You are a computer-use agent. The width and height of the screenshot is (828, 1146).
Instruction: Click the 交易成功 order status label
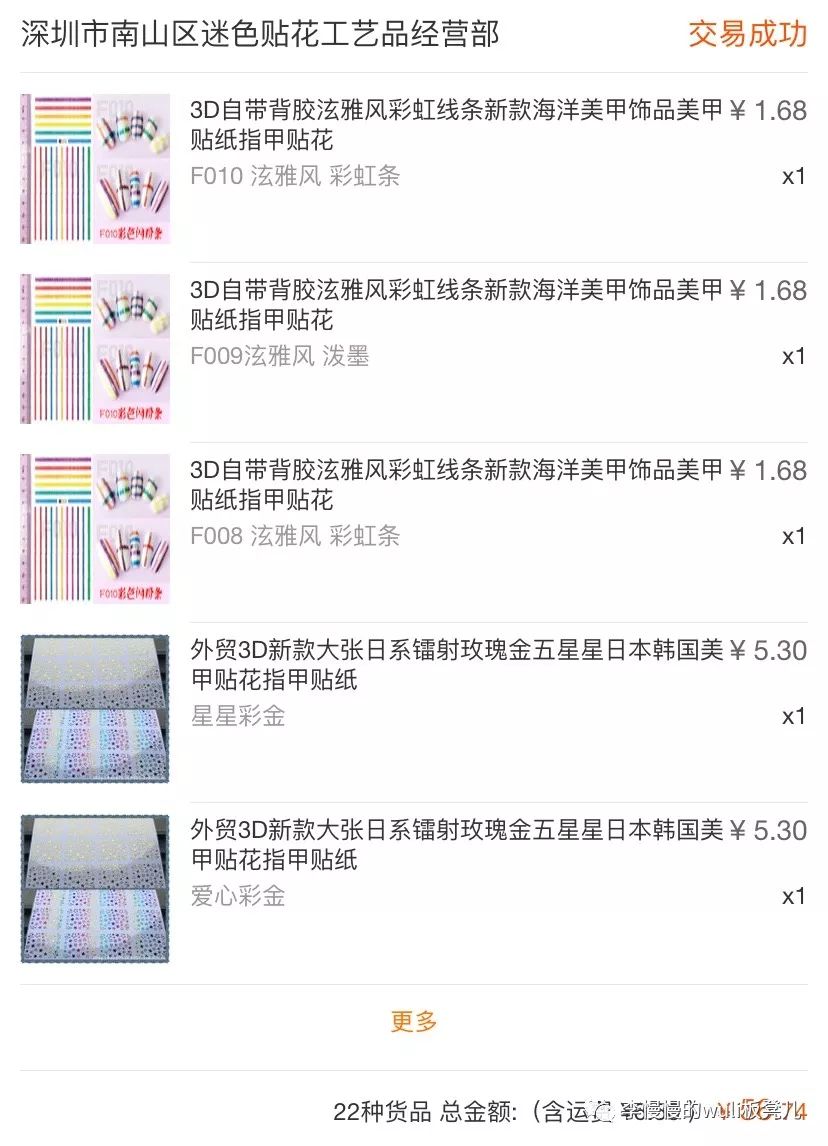tap(748, 33)
